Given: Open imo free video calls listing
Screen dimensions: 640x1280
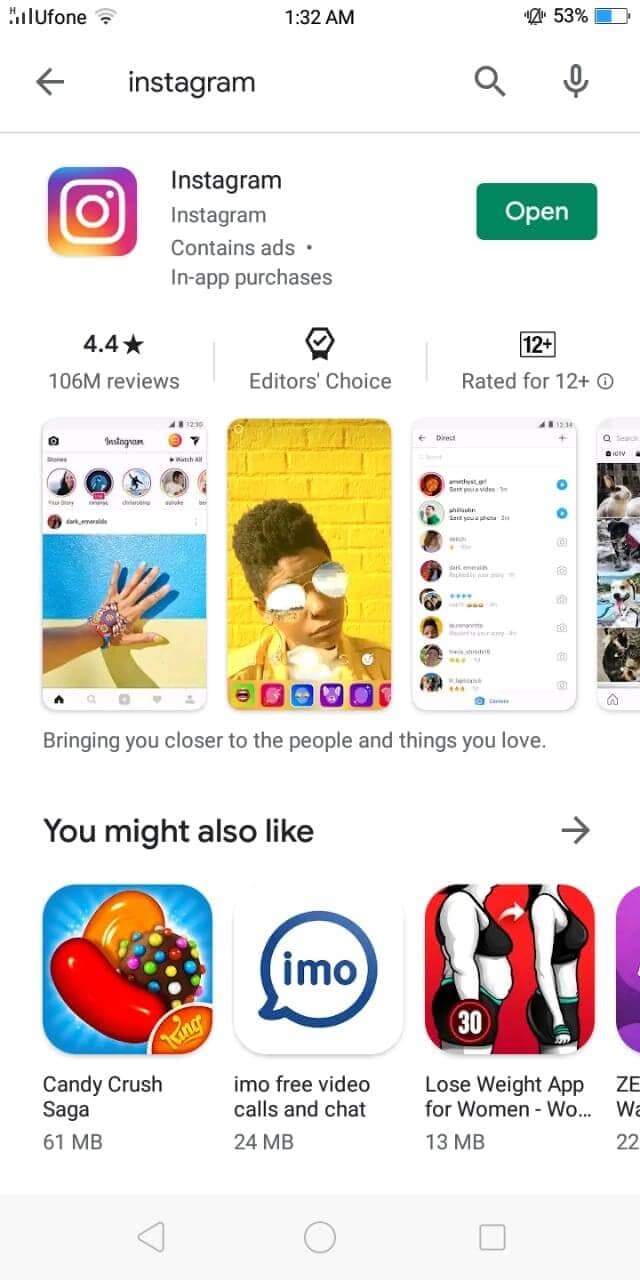Looking at the screenshot, I should coord(318,969).
